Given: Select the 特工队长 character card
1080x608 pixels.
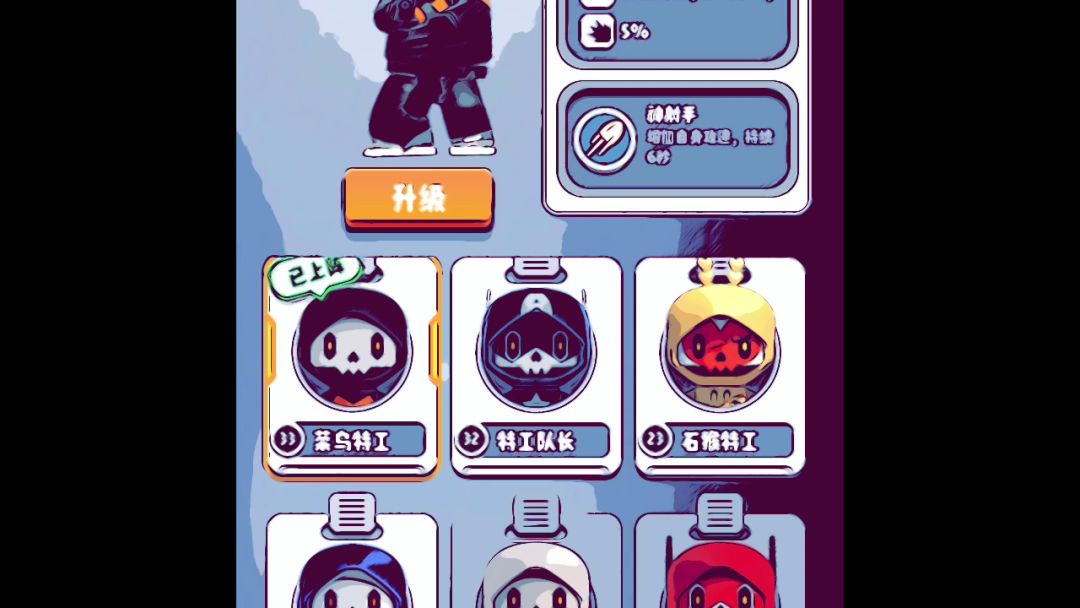Looking at the screenshot, I should tap(536, 367).
